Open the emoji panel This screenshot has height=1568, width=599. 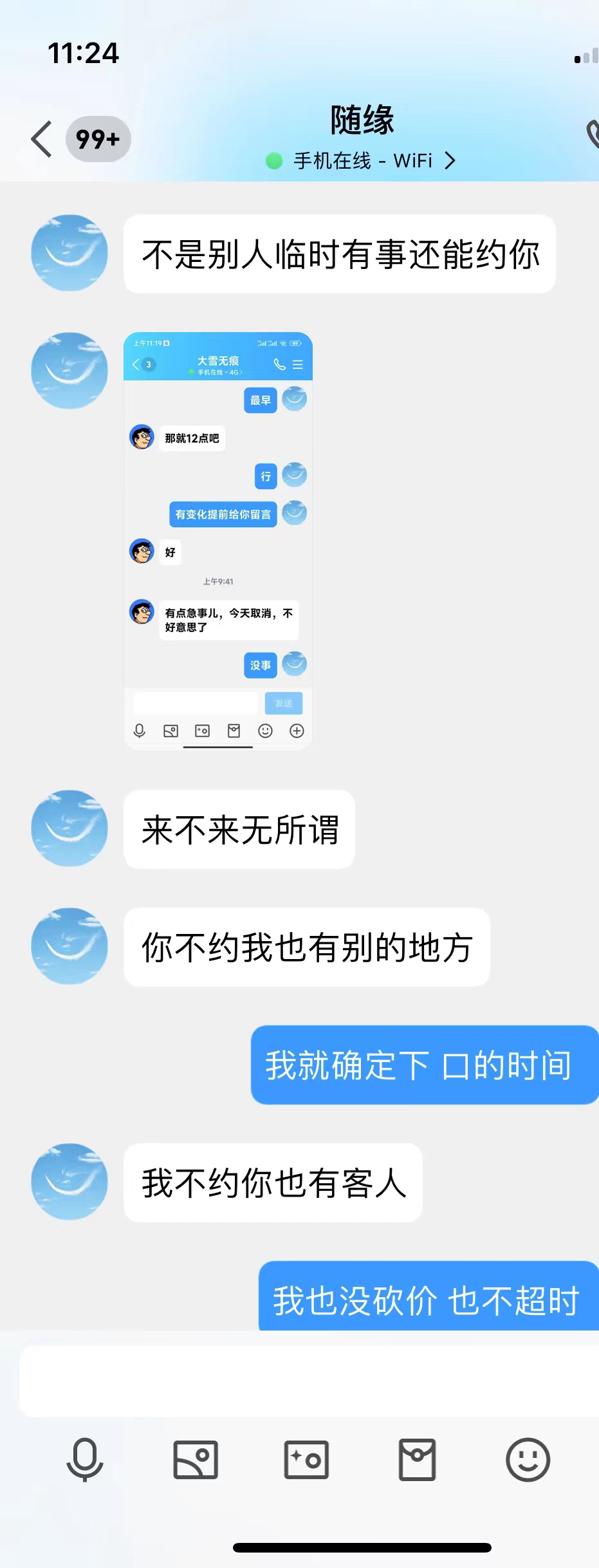528,1459
